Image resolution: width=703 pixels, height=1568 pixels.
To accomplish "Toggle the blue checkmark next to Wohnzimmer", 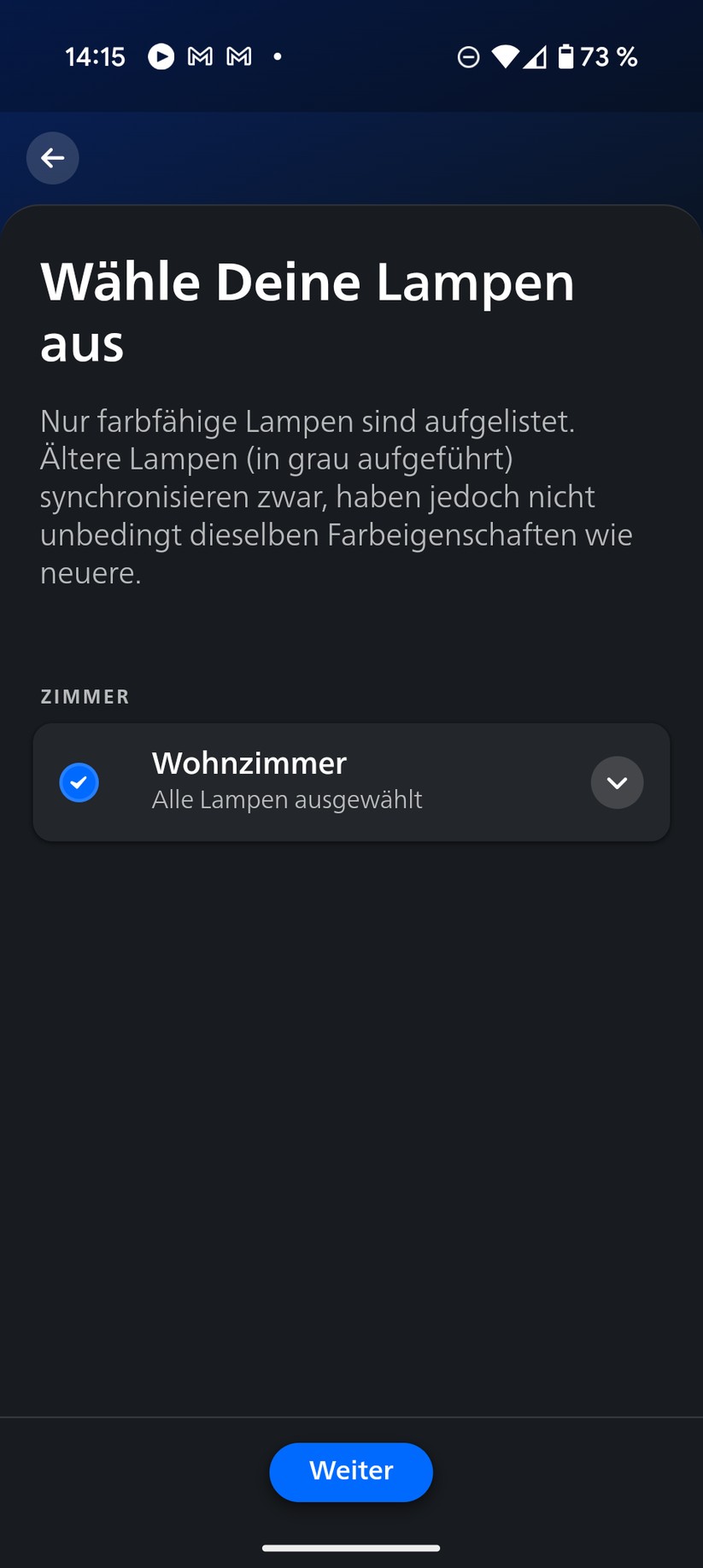I will (x=79, y=781).
